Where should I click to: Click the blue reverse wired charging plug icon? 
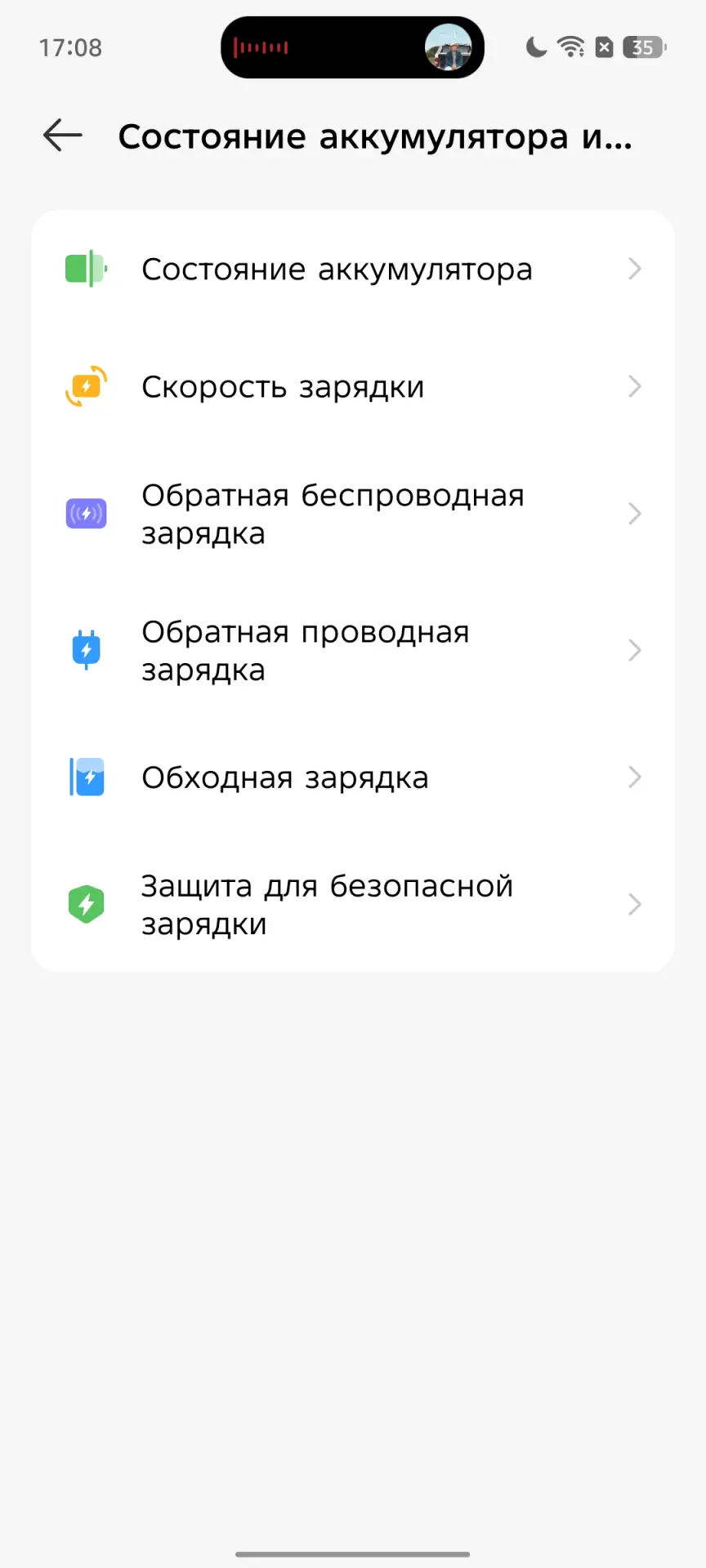86,649
